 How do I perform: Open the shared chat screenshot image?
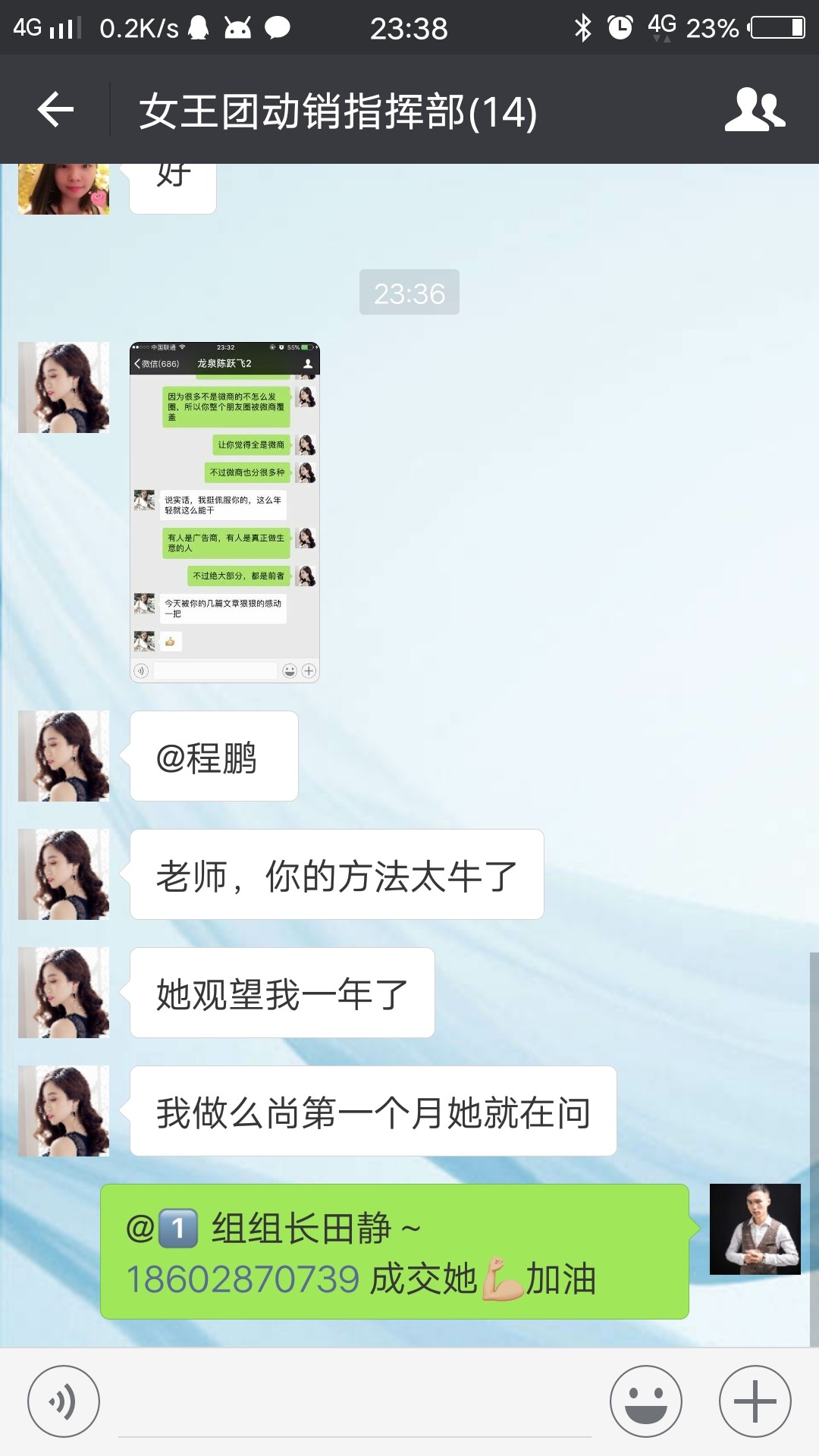pyautogui.click(x=224, y=512)
